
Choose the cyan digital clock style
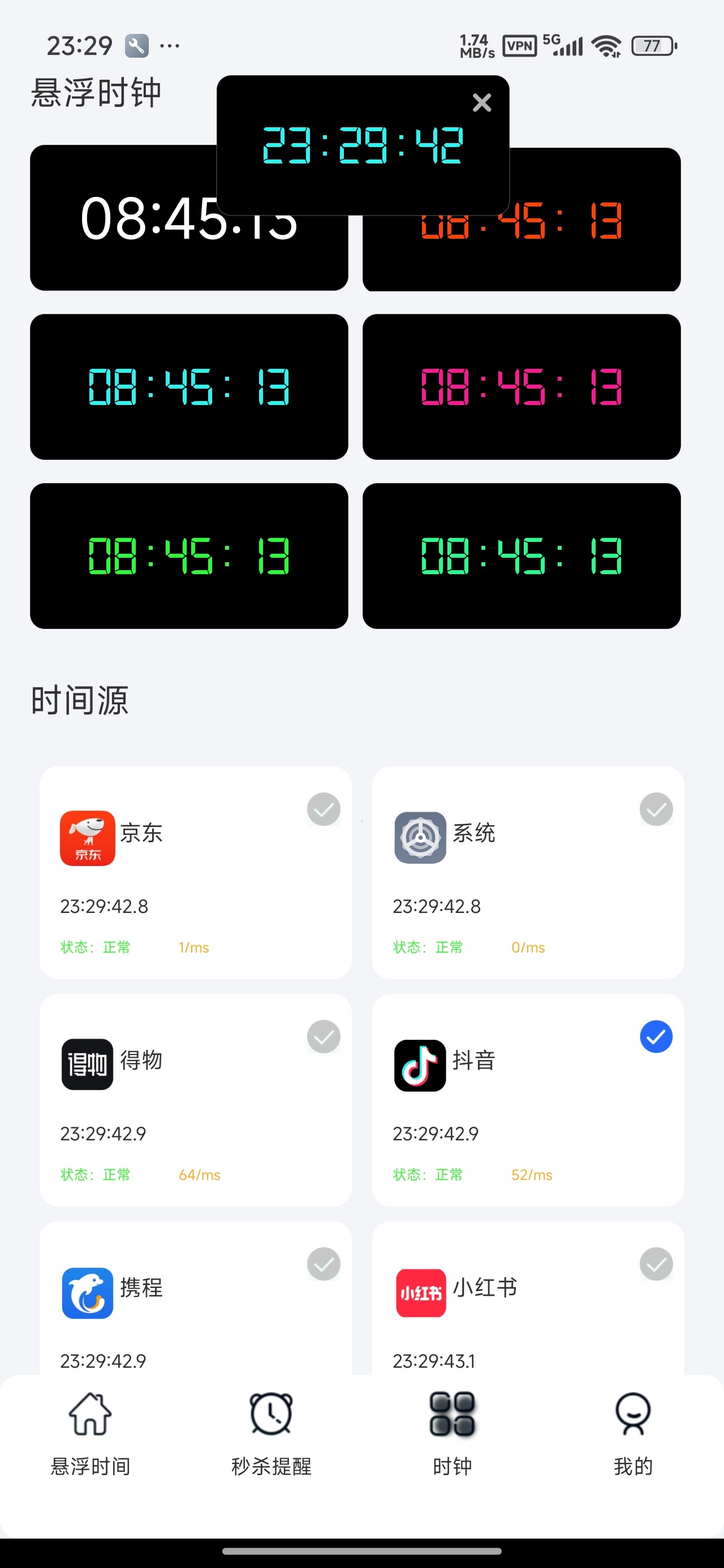point(189,386)
